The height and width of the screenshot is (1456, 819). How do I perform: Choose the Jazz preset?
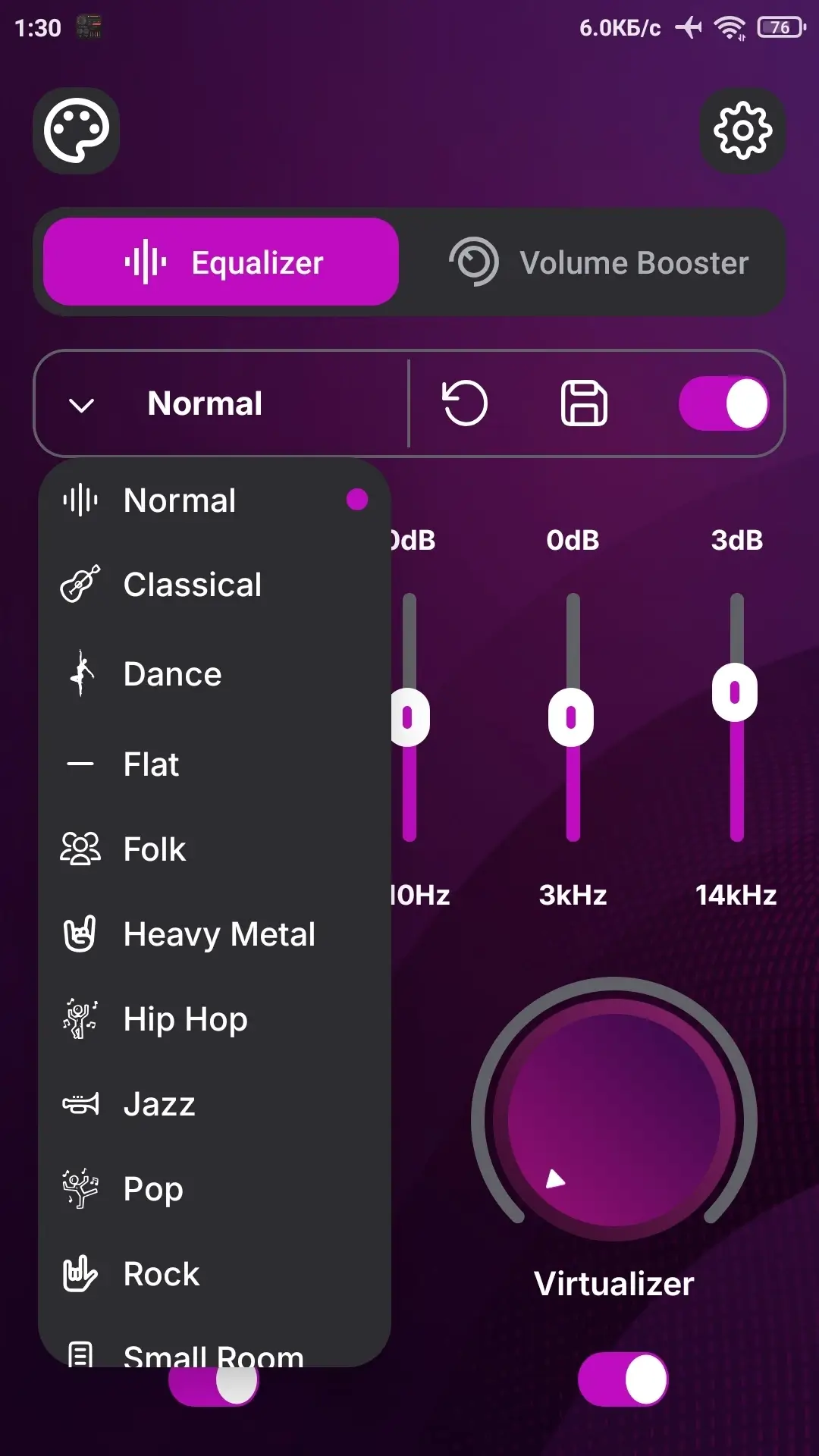(159, 1104)
